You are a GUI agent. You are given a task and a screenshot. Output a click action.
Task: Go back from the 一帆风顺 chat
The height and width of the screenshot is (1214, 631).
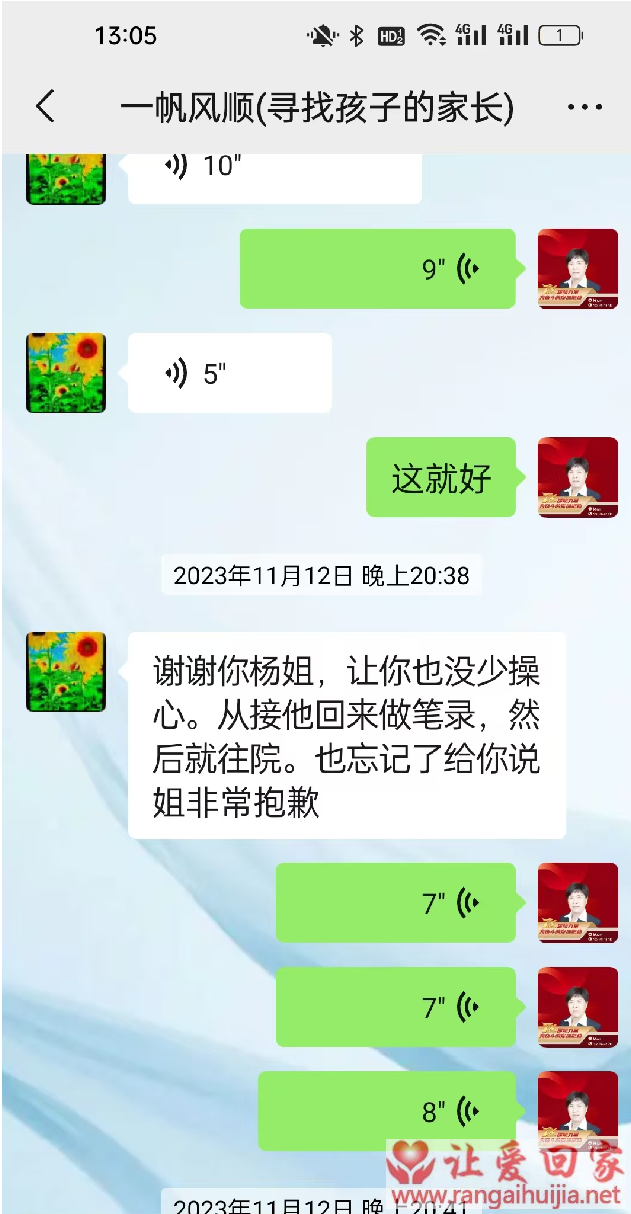coord(45,106)
